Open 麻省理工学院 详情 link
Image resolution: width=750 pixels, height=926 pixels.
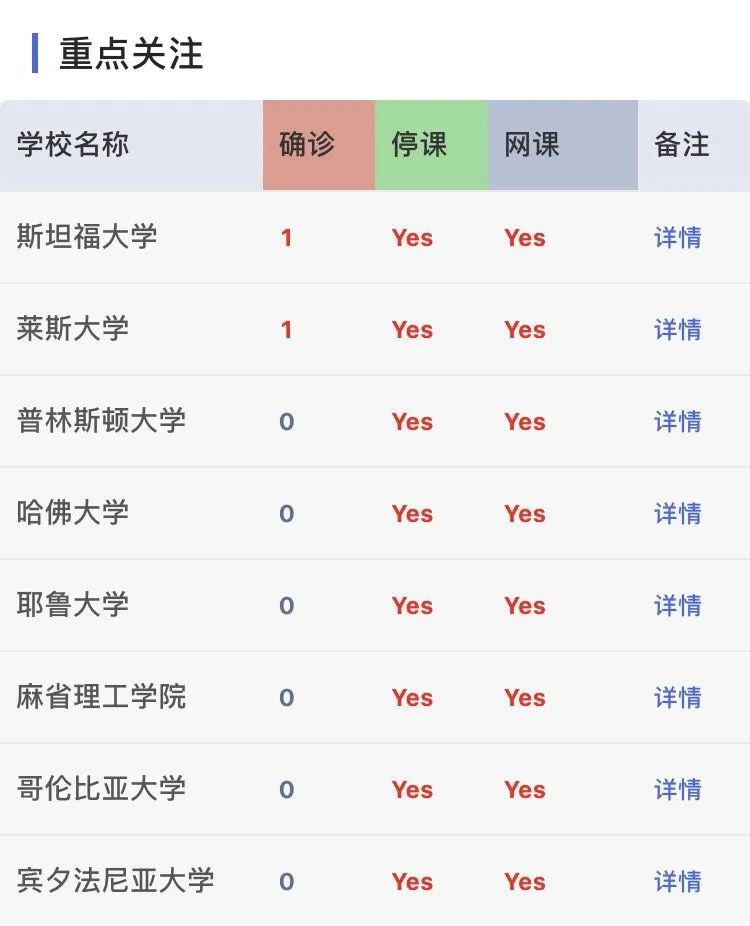(678, 698)
